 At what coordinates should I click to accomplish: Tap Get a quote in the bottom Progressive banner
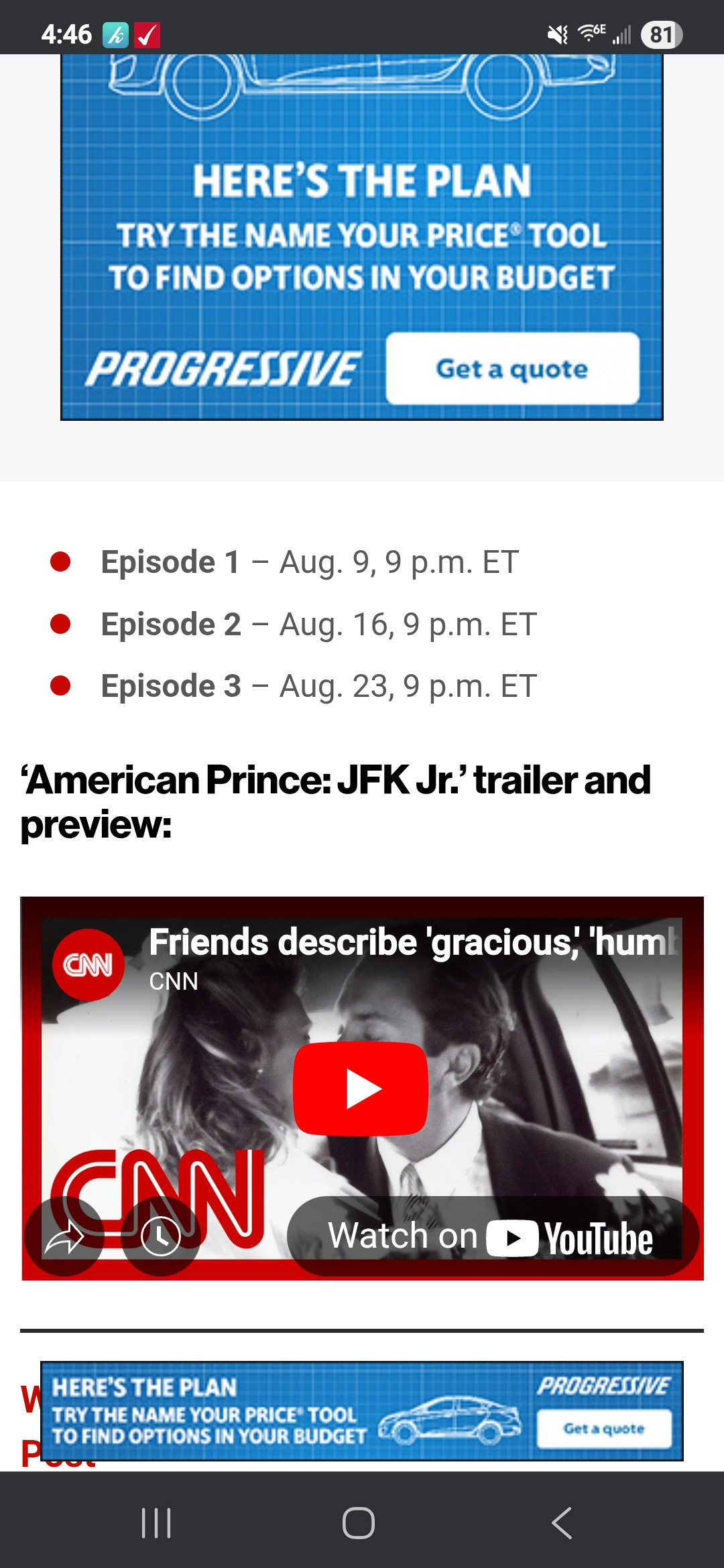[604, 1429]
